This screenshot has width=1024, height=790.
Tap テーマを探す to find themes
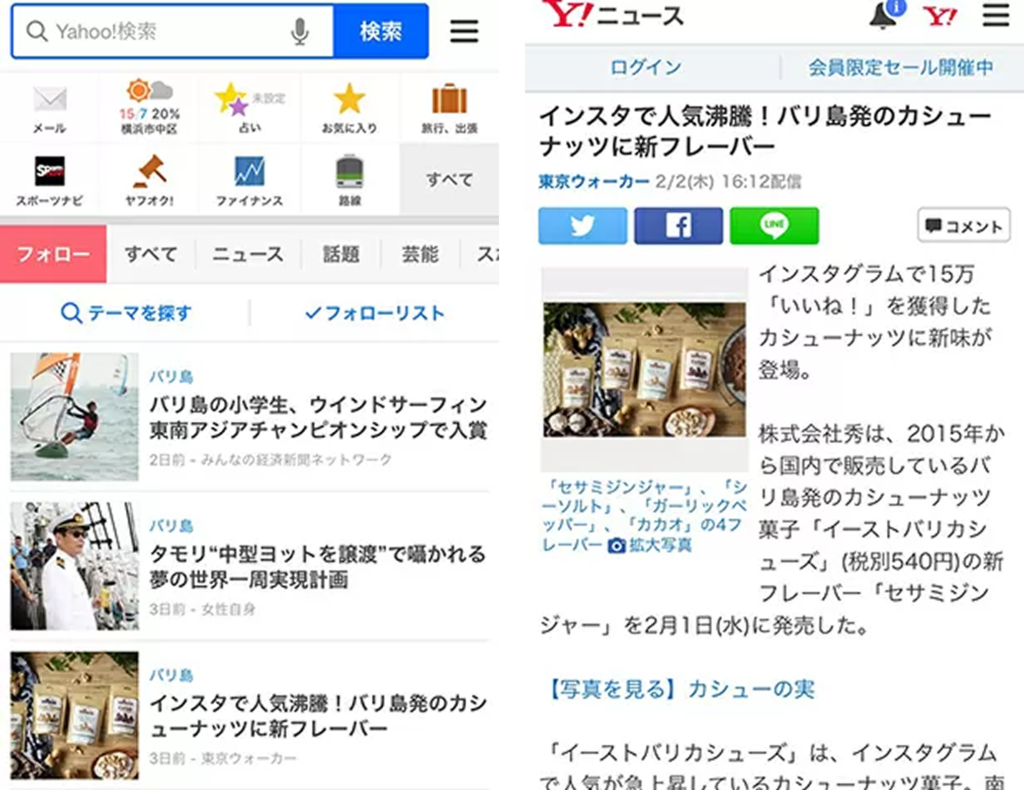[126, 313]
